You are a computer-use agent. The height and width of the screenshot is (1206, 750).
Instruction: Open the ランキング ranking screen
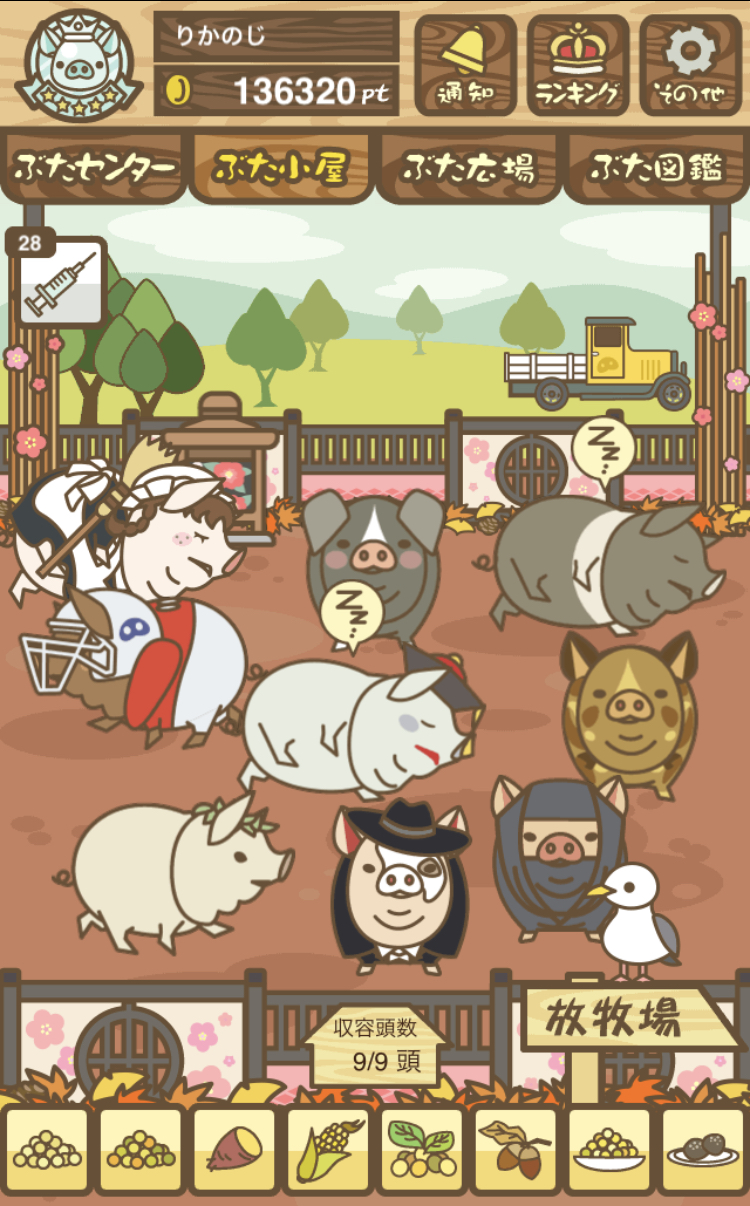pos(578,65)
